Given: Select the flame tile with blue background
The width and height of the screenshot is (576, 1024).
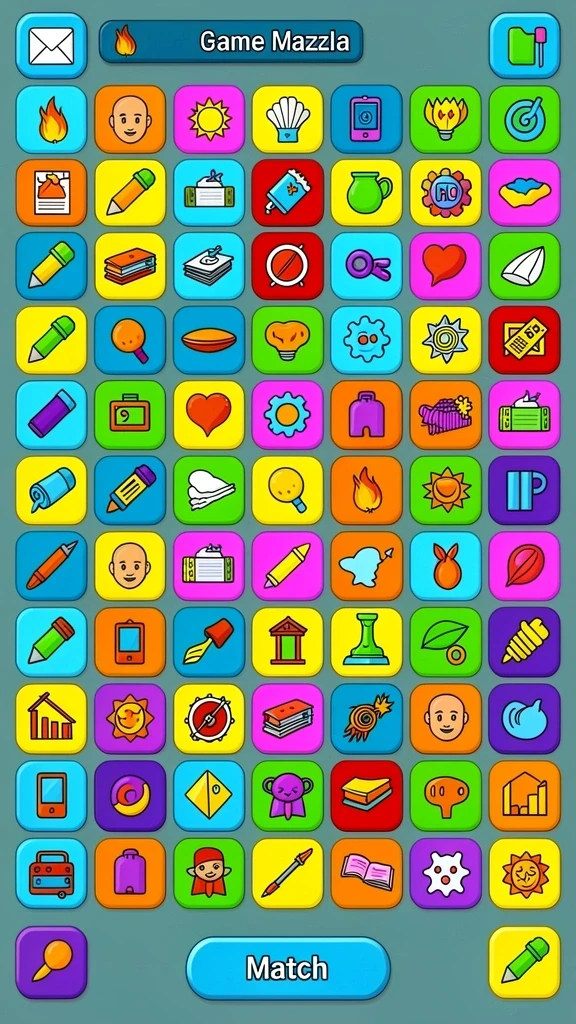Looking at the screenshot, I should pos(51,120).
